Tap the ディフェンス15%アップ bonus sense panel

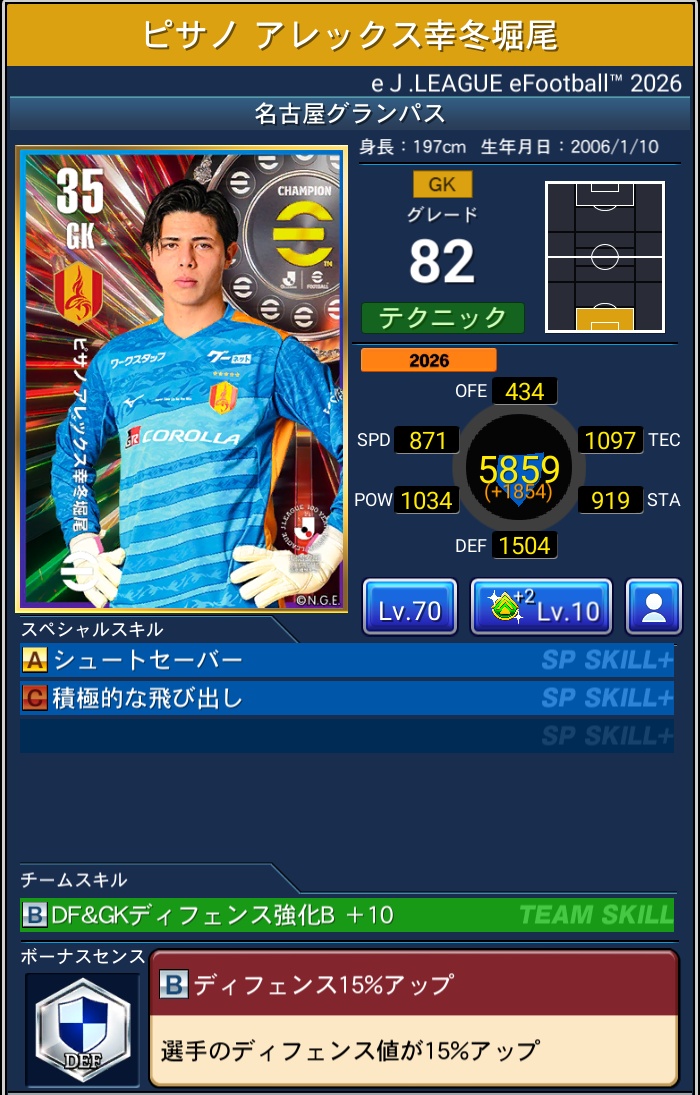[x=413, y=1018]
